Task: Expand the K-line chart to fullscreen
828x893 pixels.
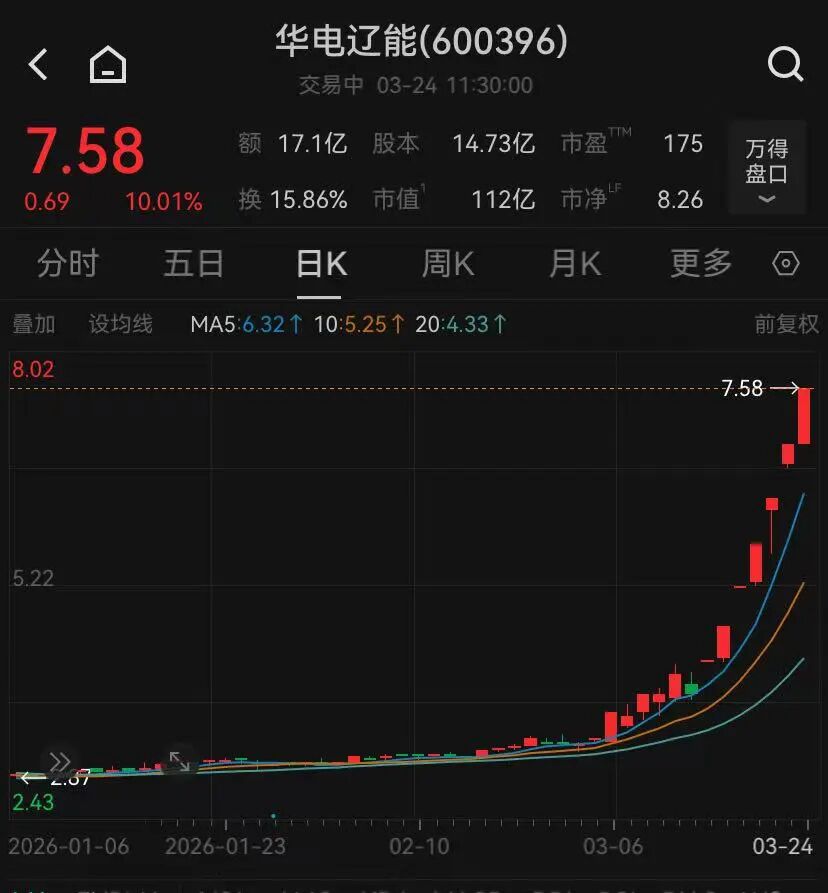Action: [x=179, y=761]
